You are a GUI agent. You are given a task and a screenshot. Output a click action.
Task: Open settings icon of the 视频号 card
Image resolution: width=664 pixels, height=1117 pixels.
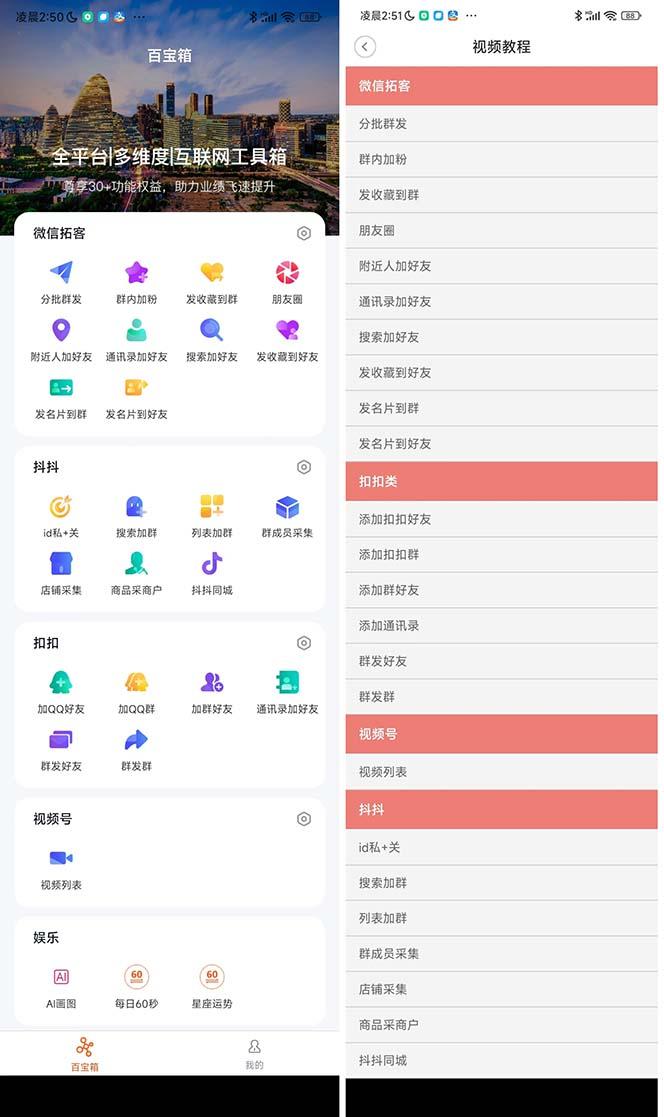(x=304, y=819)
